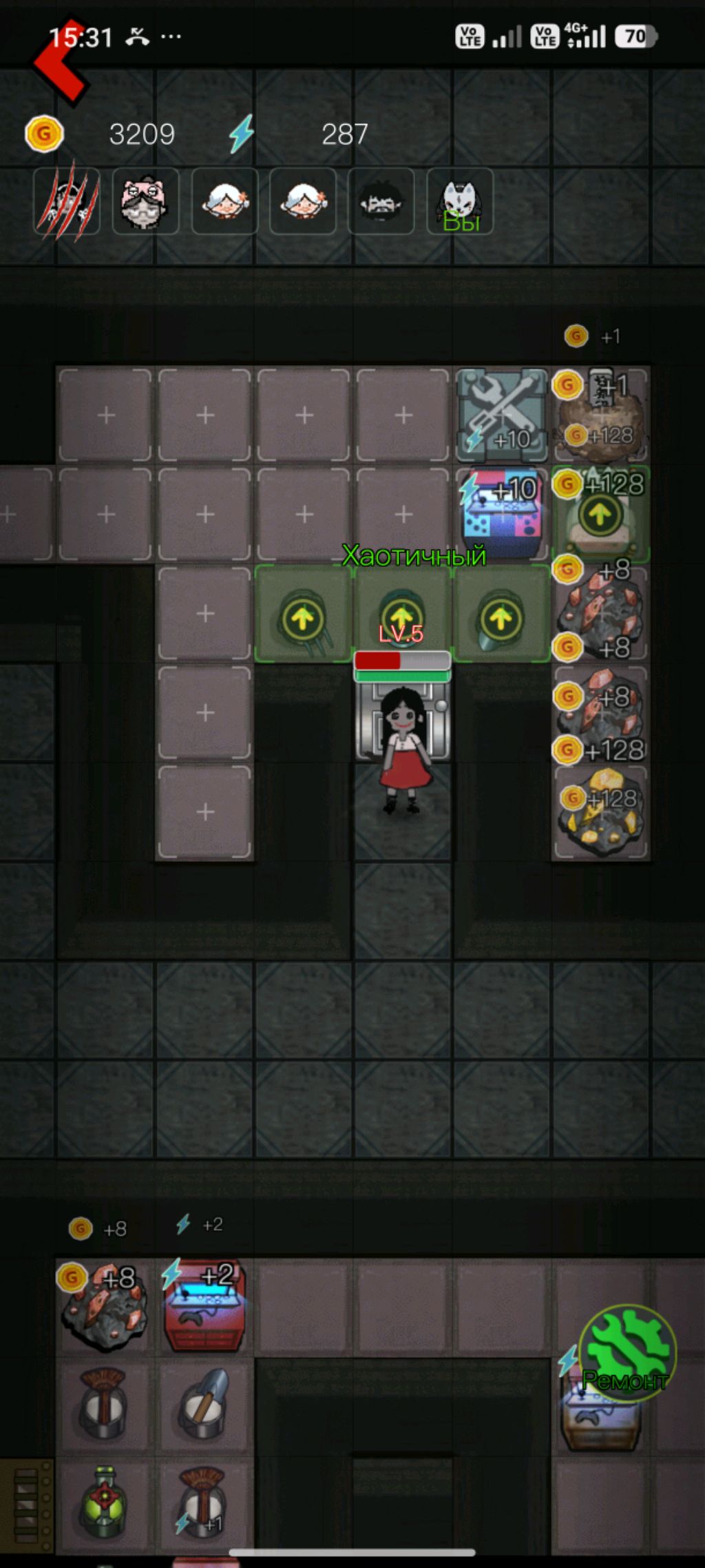Select the bucket with a shovel
This screenshot has width=705, height=1568.
[204, 1404]
